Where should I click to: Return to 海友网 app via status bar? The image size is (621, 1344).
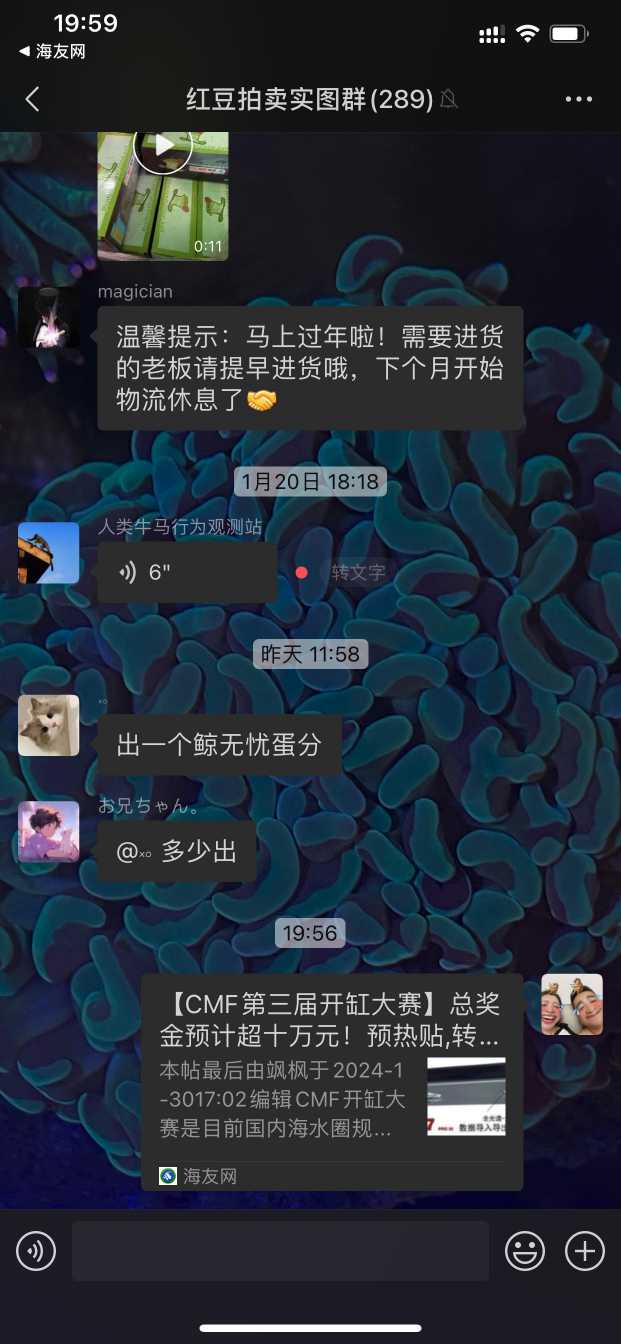coord(52,51)
